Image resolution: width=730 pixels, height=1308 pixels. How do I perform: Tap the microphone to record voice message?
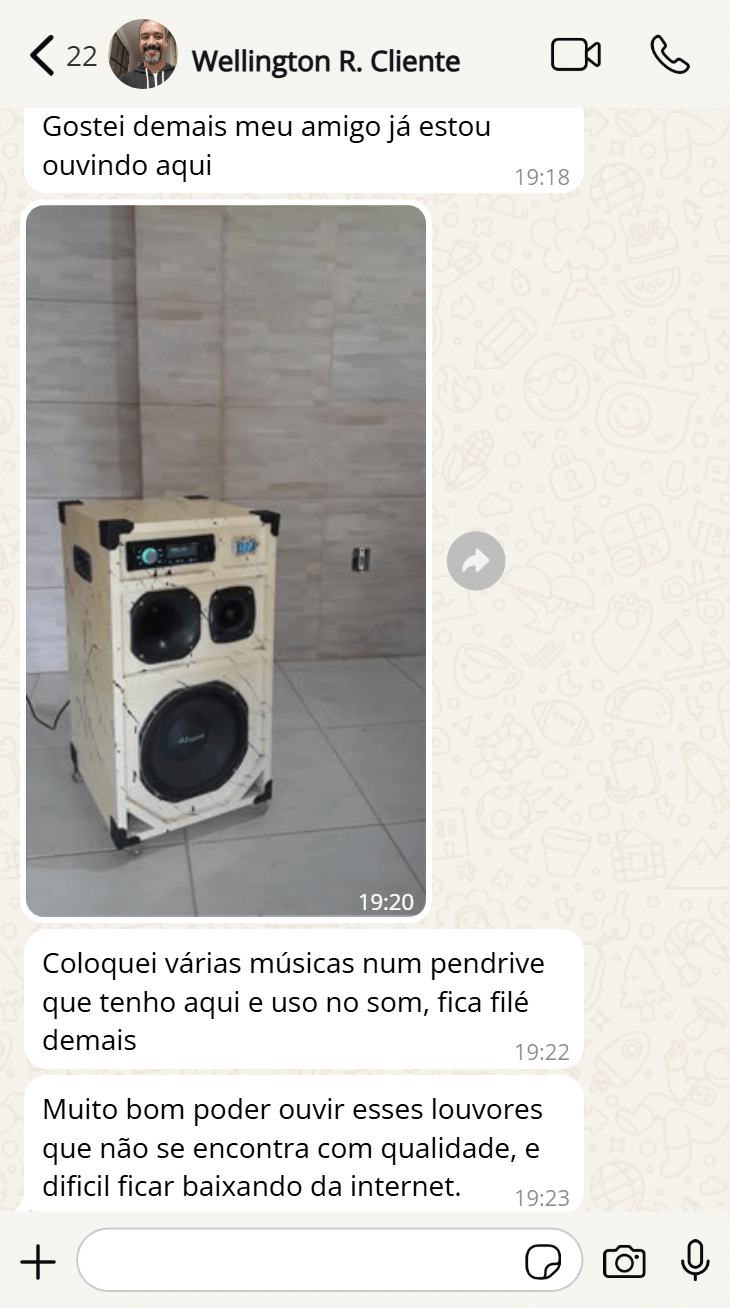tap(695, 1260)
